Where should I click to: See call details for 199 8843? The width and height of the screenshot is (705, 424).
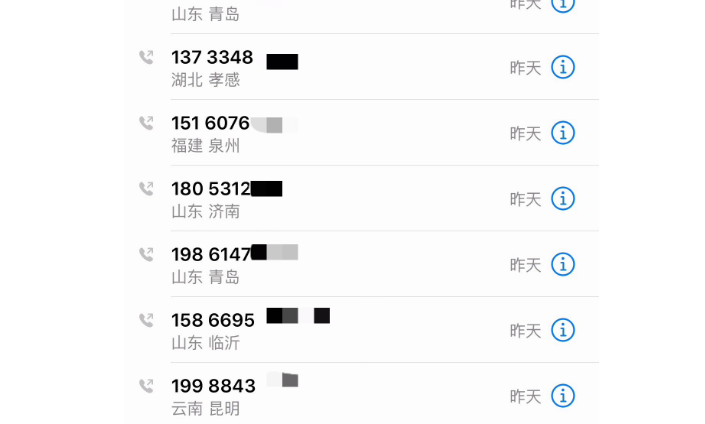click(563, 396)
